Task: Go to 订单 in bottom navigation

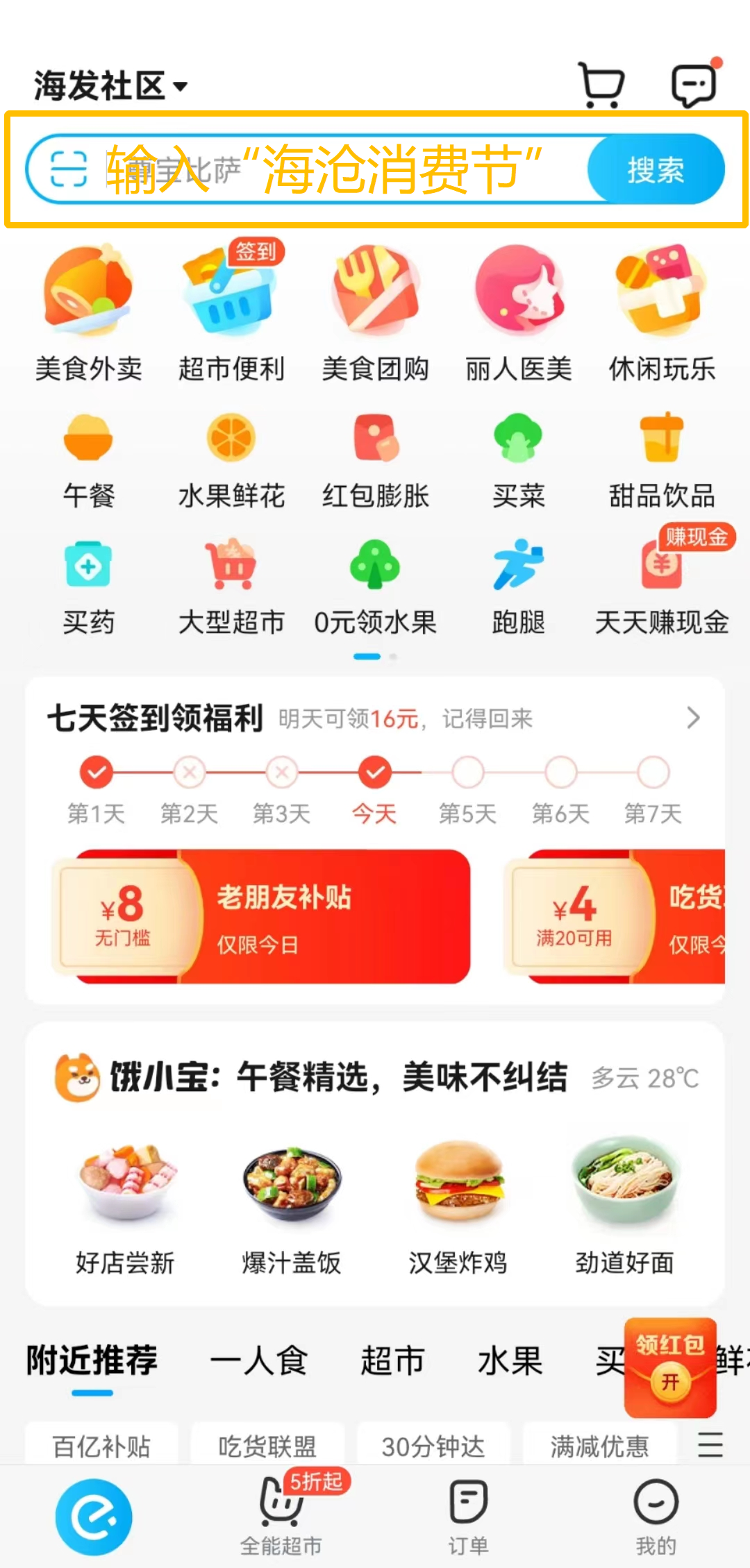Action: click(469, 1517)
